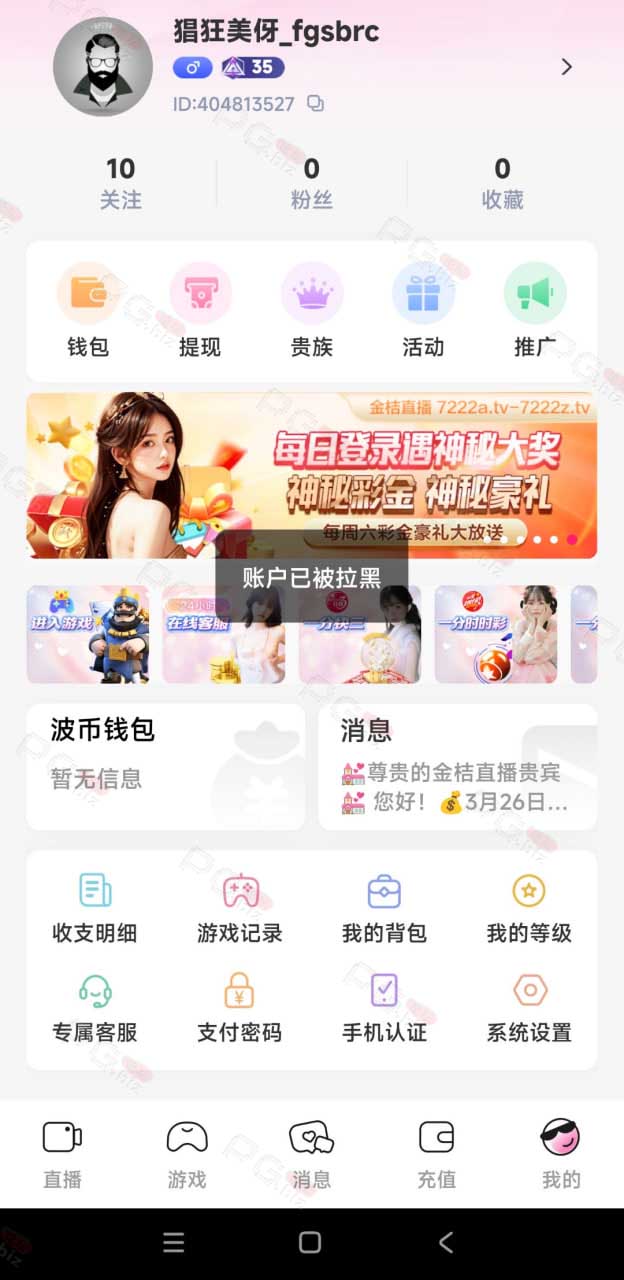
Task: Open the 活动 gift section
Action: (423, 311)
